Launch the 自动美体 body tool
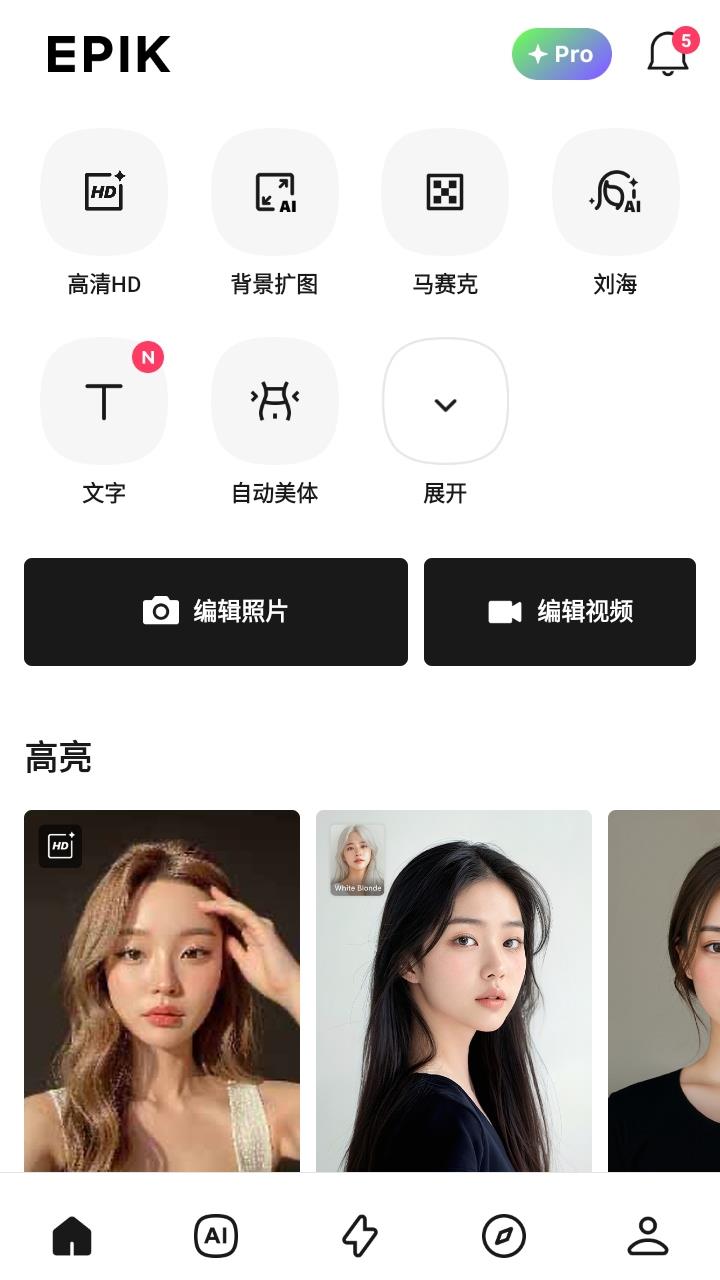 coord(275,401)
